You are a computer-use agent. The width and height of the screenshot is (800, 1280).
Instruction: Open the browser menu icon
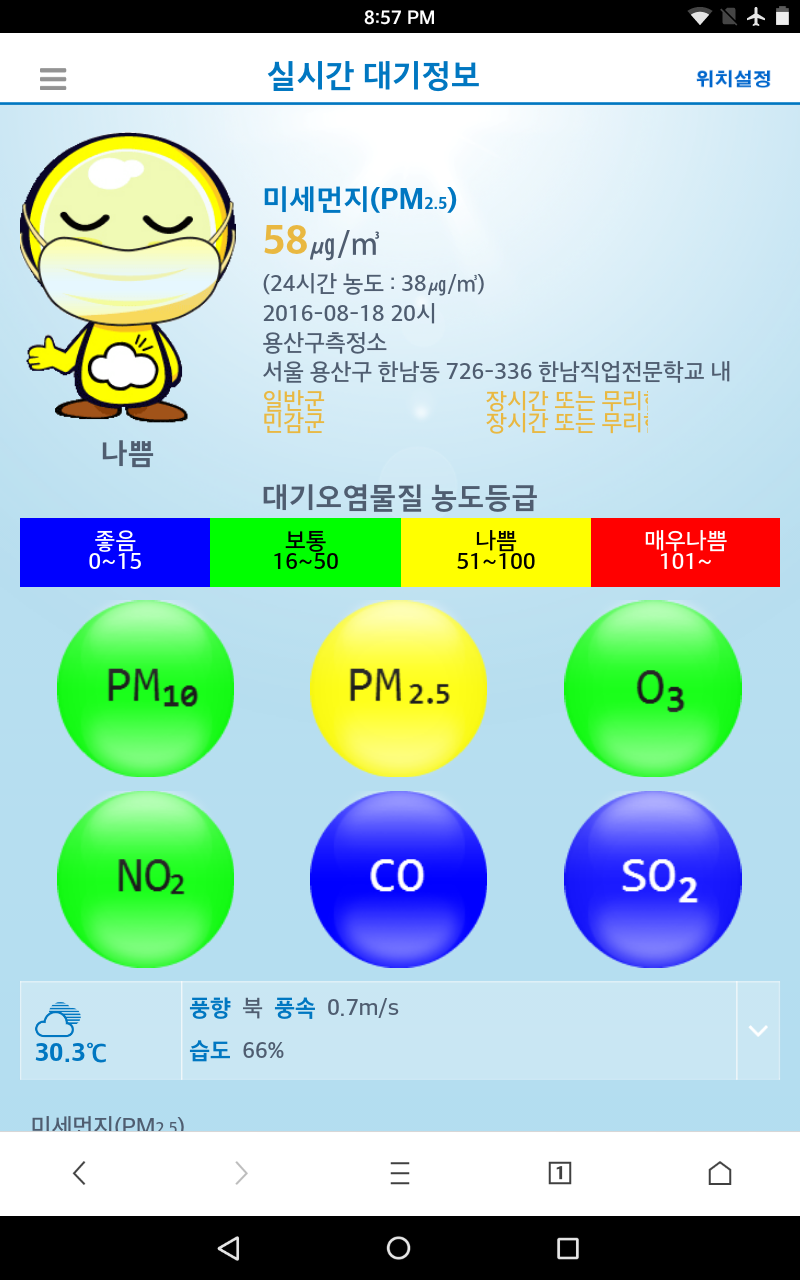pyautogui.click(x=399, y=1173)
